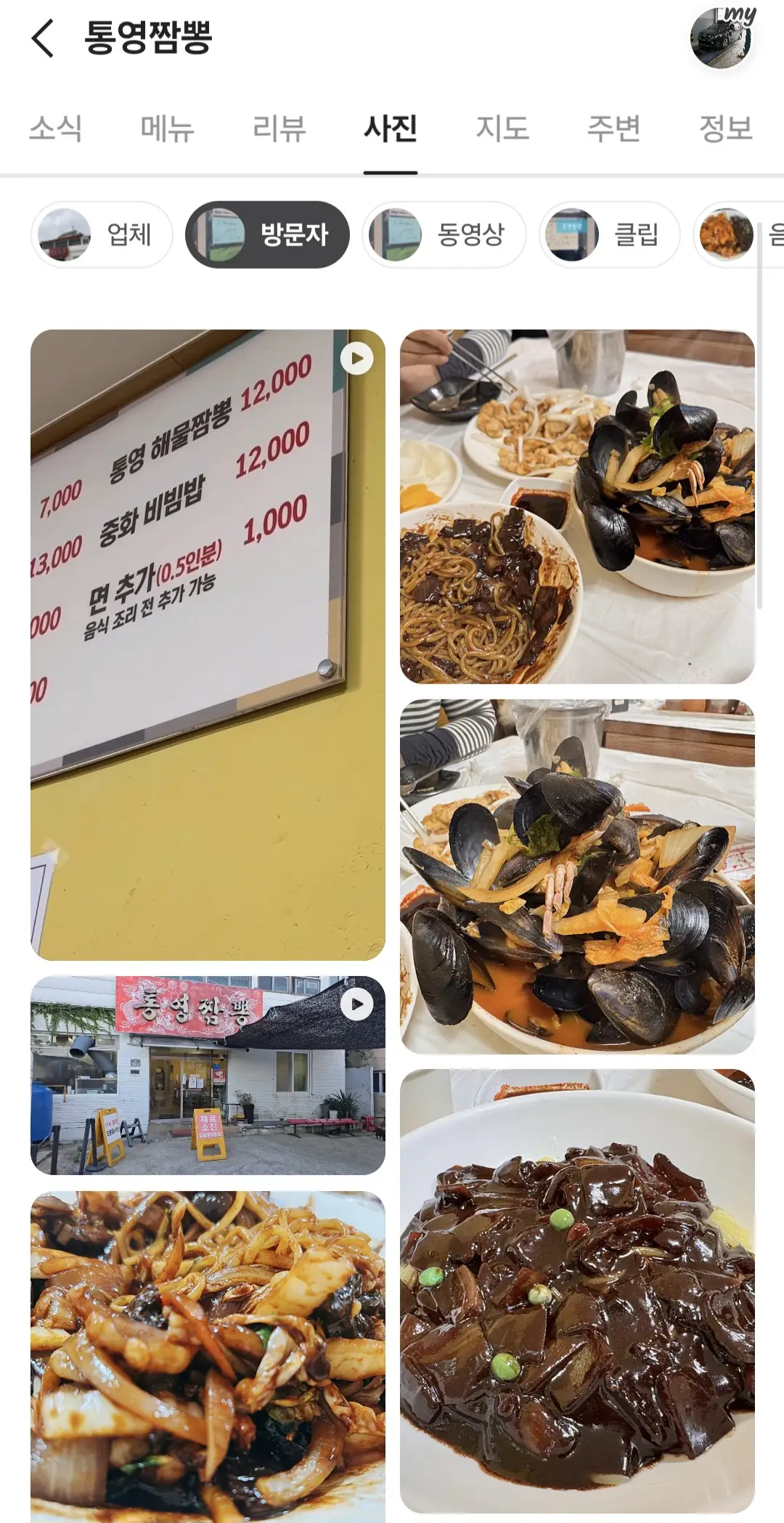
Task: Open my profile avatar
Action: coord(721,39)
